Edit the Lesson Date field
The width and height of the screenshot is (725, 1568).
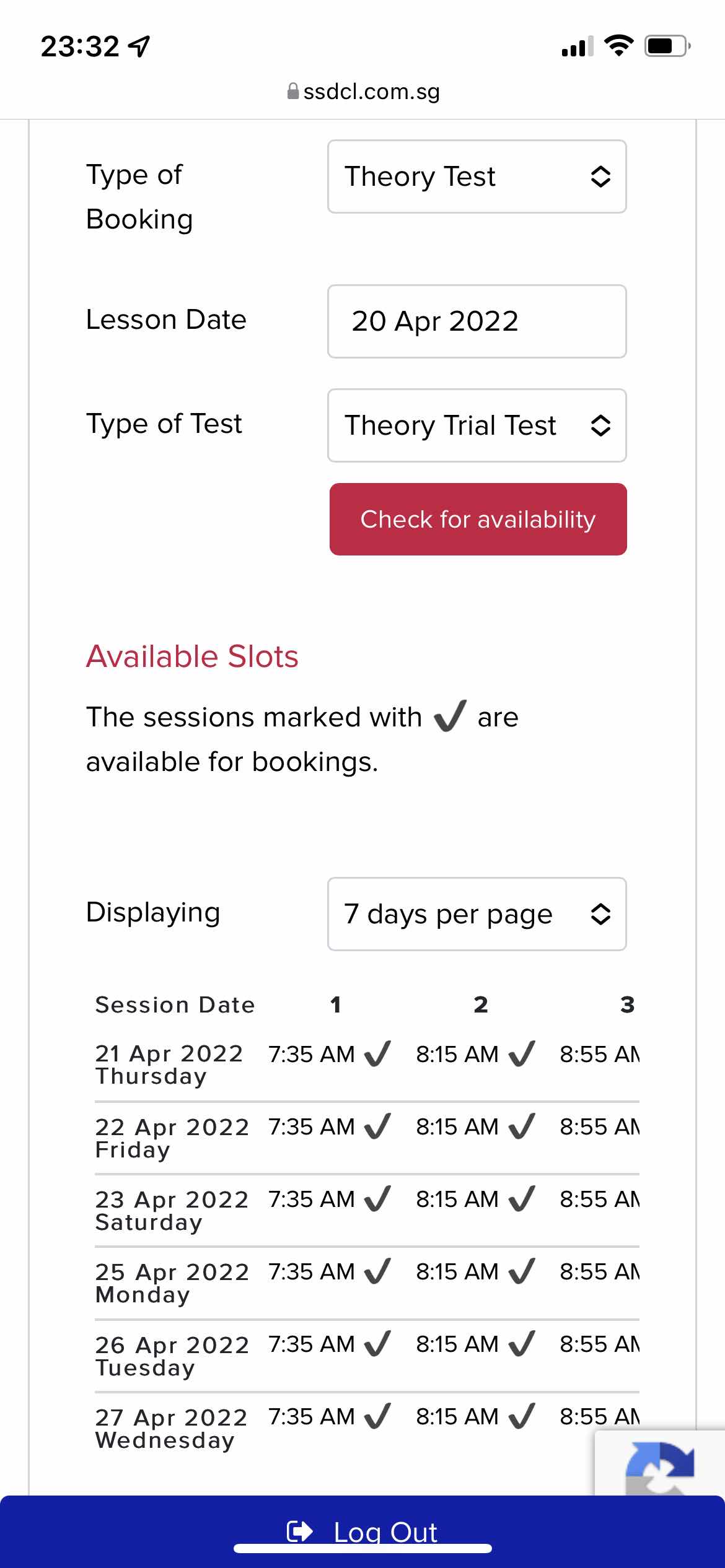(477, 321)
